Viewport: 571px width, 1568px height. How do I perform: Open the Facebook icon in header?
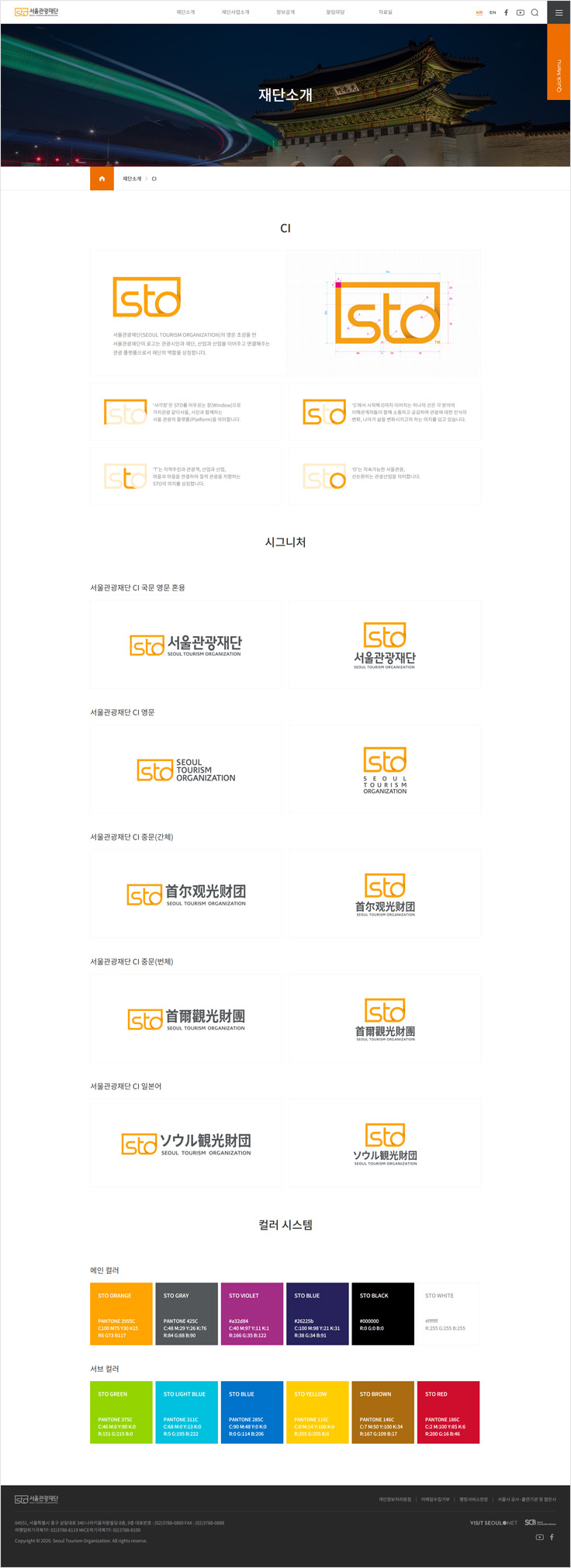tap(507, 12)
